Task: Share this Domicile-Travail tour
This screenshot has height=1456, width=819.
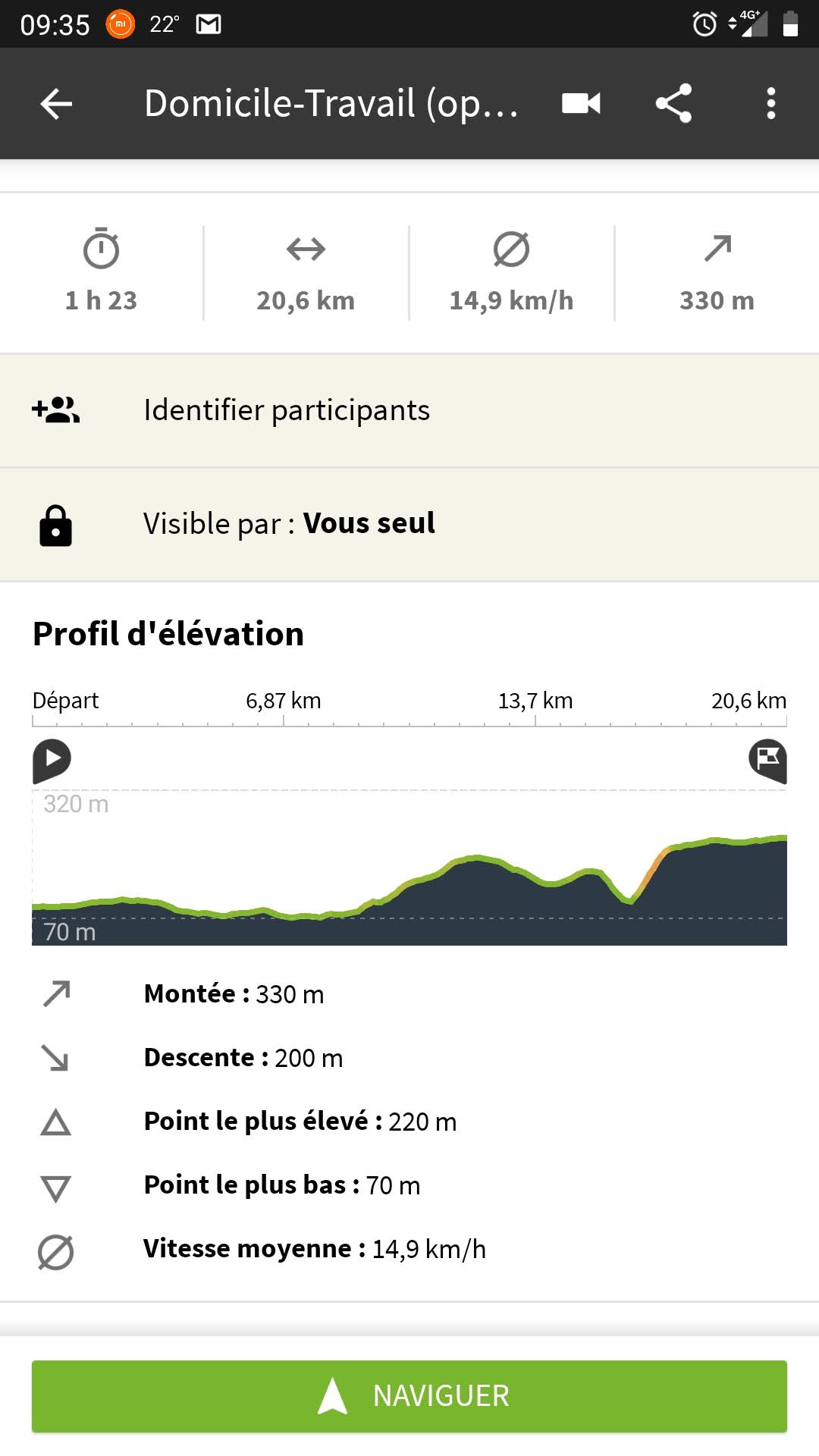Action: (673, 104)
